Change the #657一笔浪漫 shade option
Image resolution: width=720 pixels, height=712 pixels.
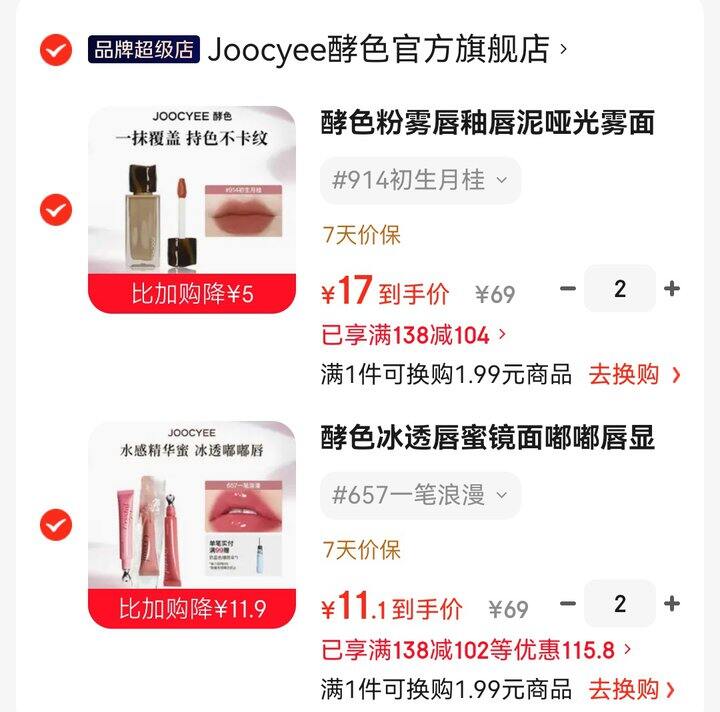click(x=420, y=495)
